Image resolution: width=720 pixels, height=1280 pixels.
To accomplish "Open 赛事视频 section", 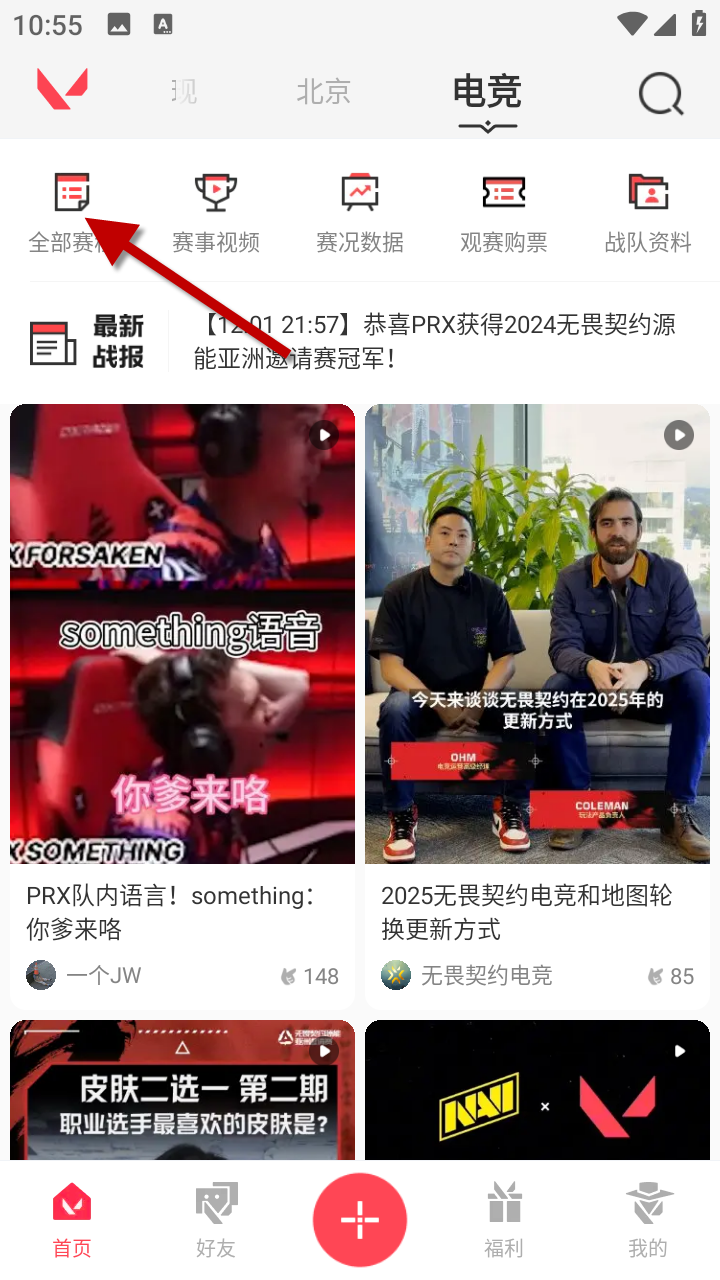I will point(216,213).
